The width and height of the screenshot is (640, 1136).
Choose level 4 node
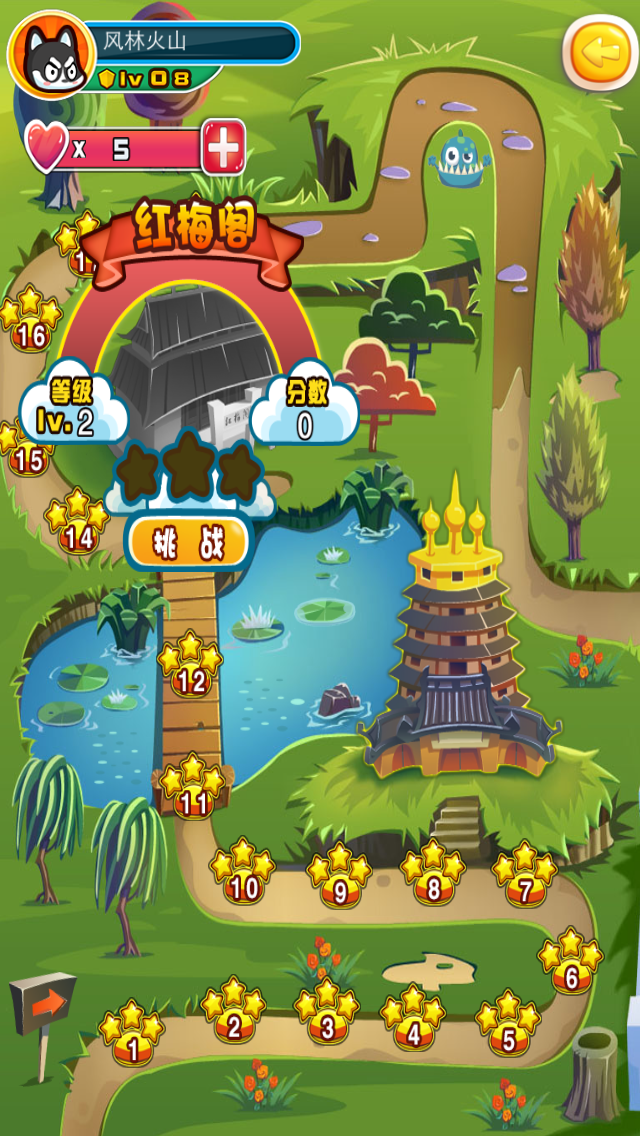coord(413,1020)
